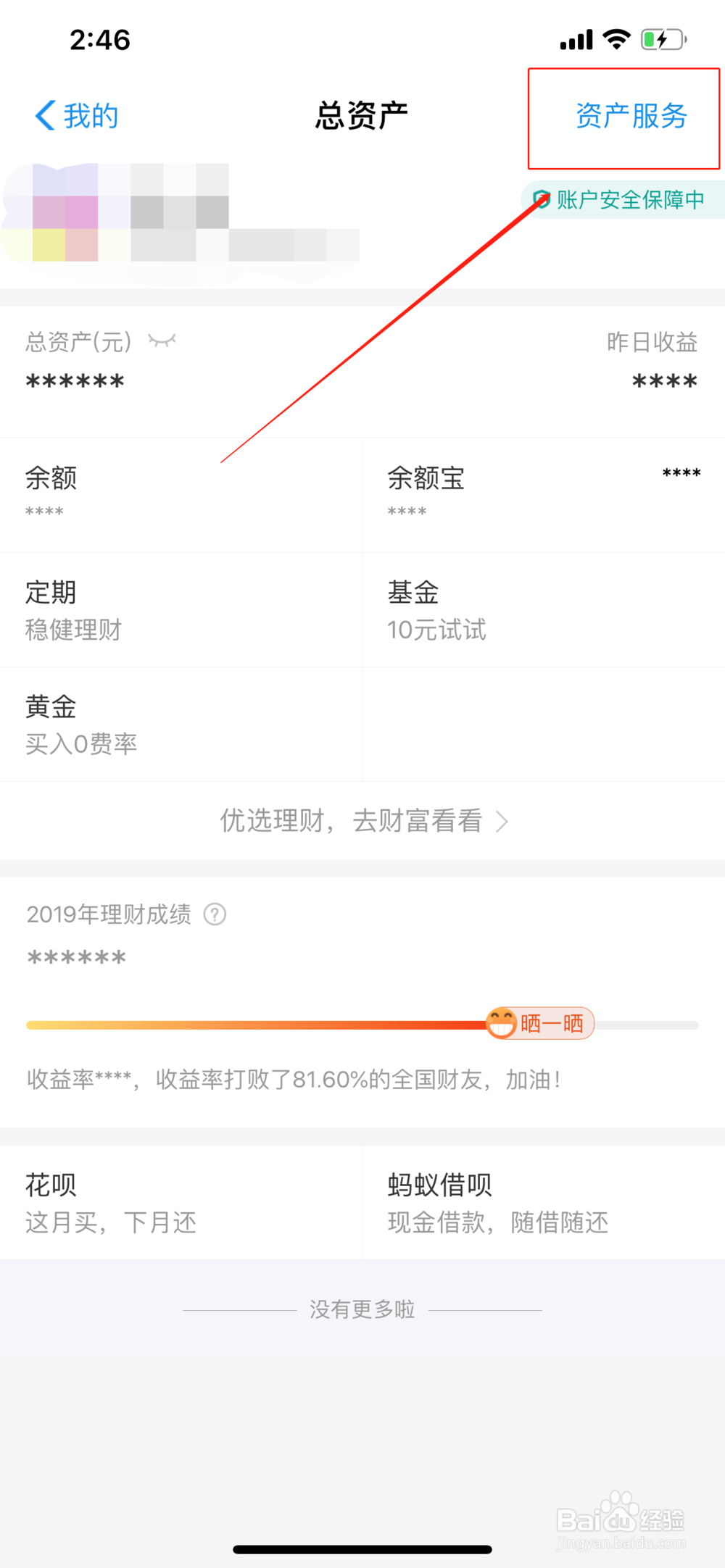Open 黄金 买入0费率

[x=181, y=724]
